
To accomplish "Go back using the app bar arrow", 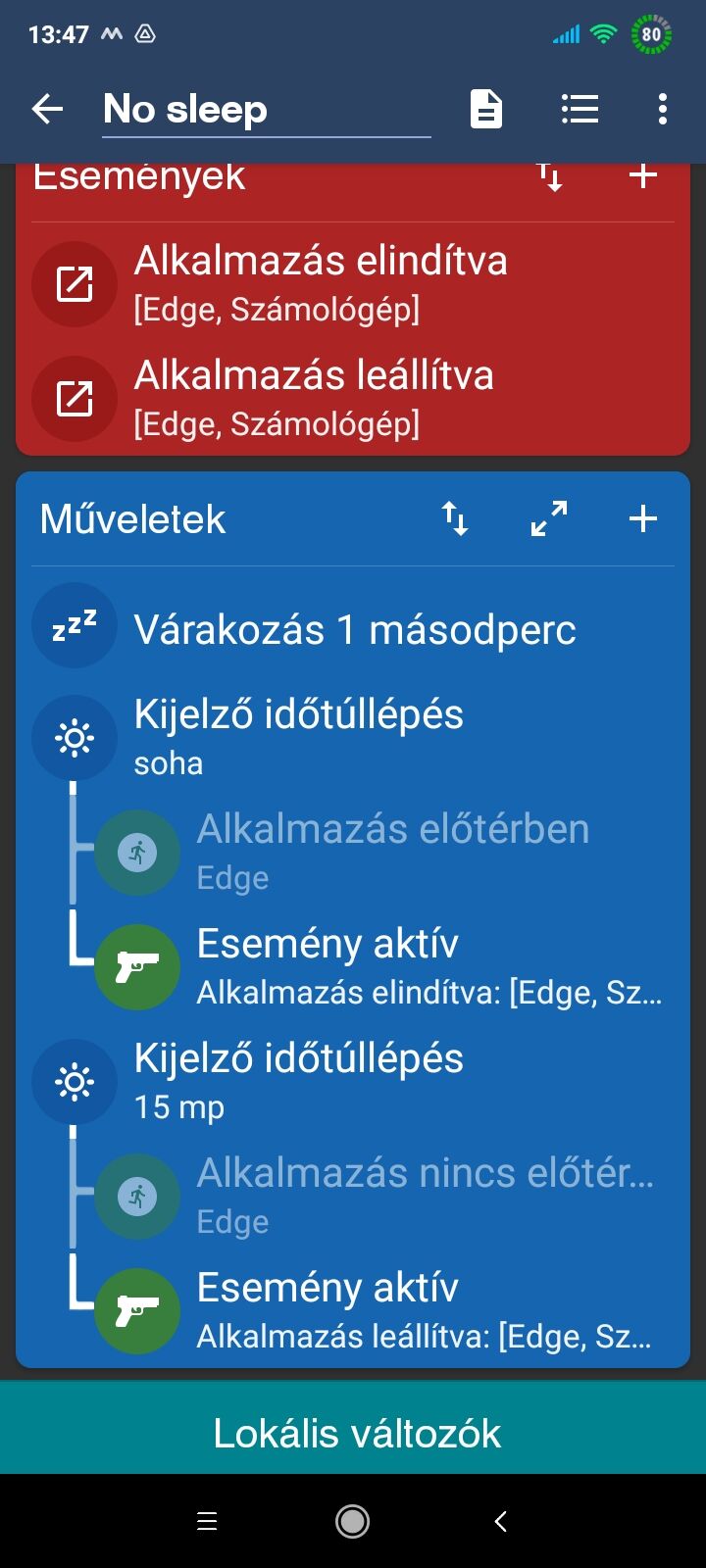I will [47, 109].
